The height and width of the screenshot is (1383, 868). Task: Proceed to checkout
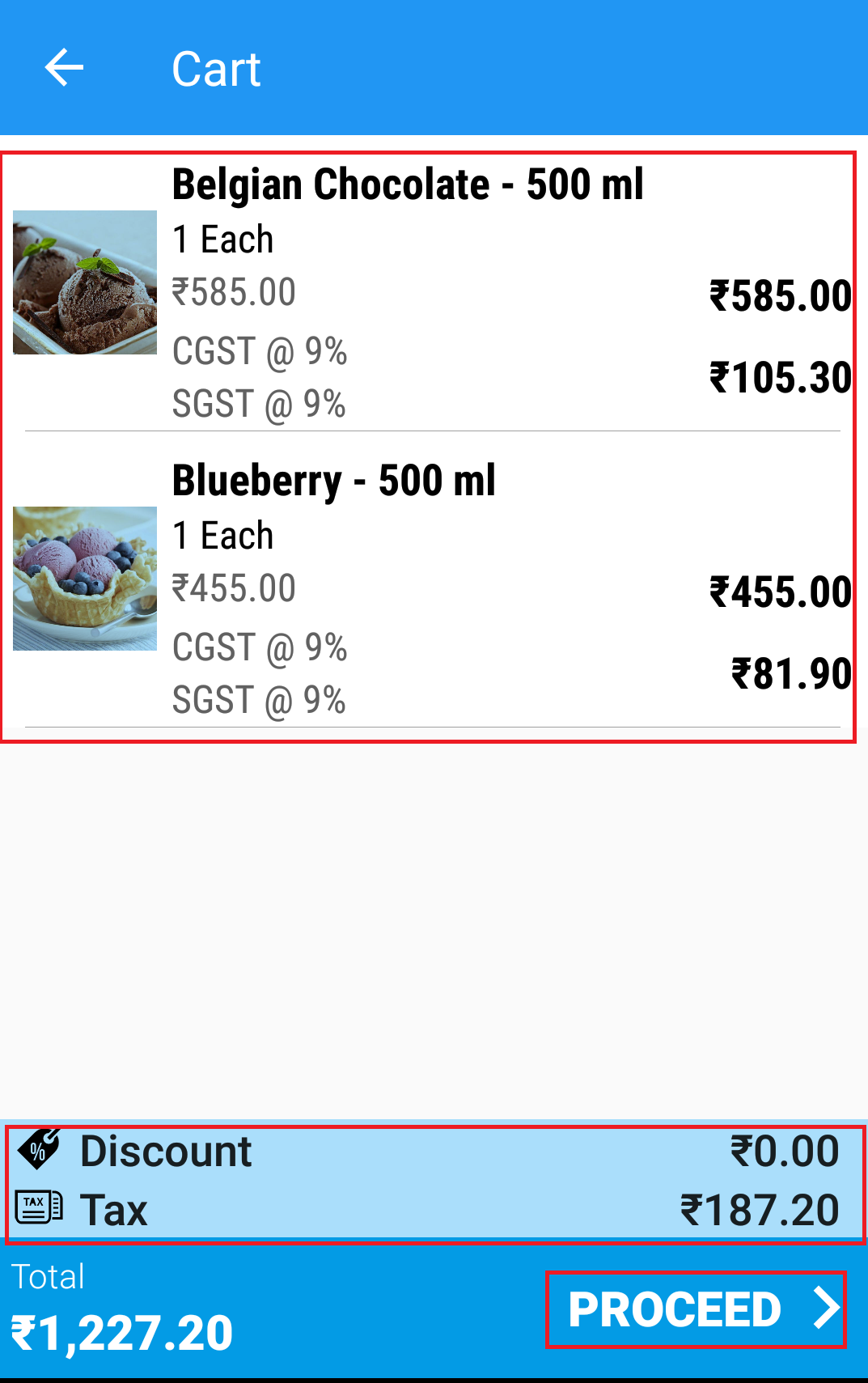pos(696,1309)
